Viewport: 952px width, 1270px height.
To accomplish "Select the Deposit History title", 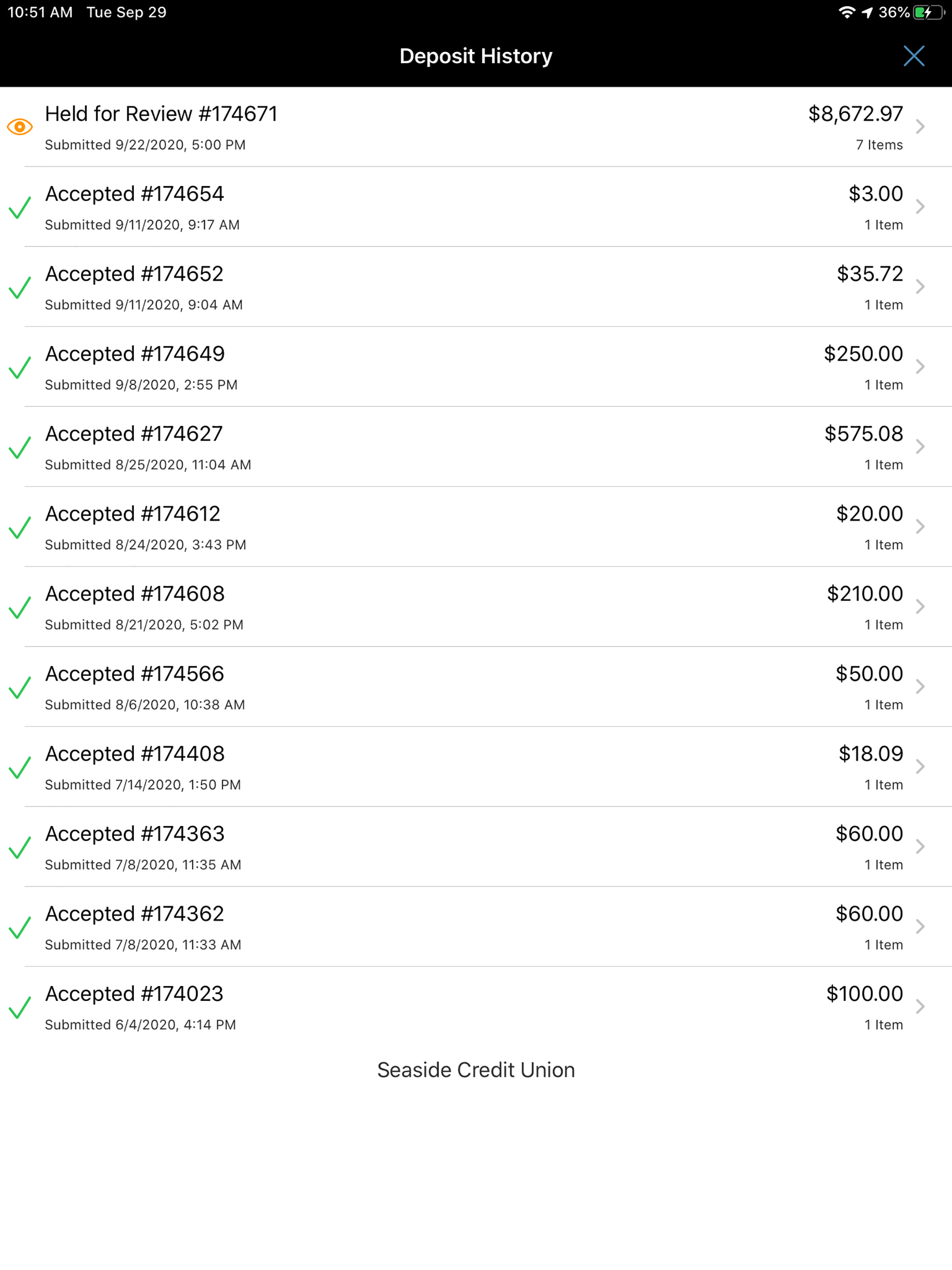I will click(x=476, y=56).
